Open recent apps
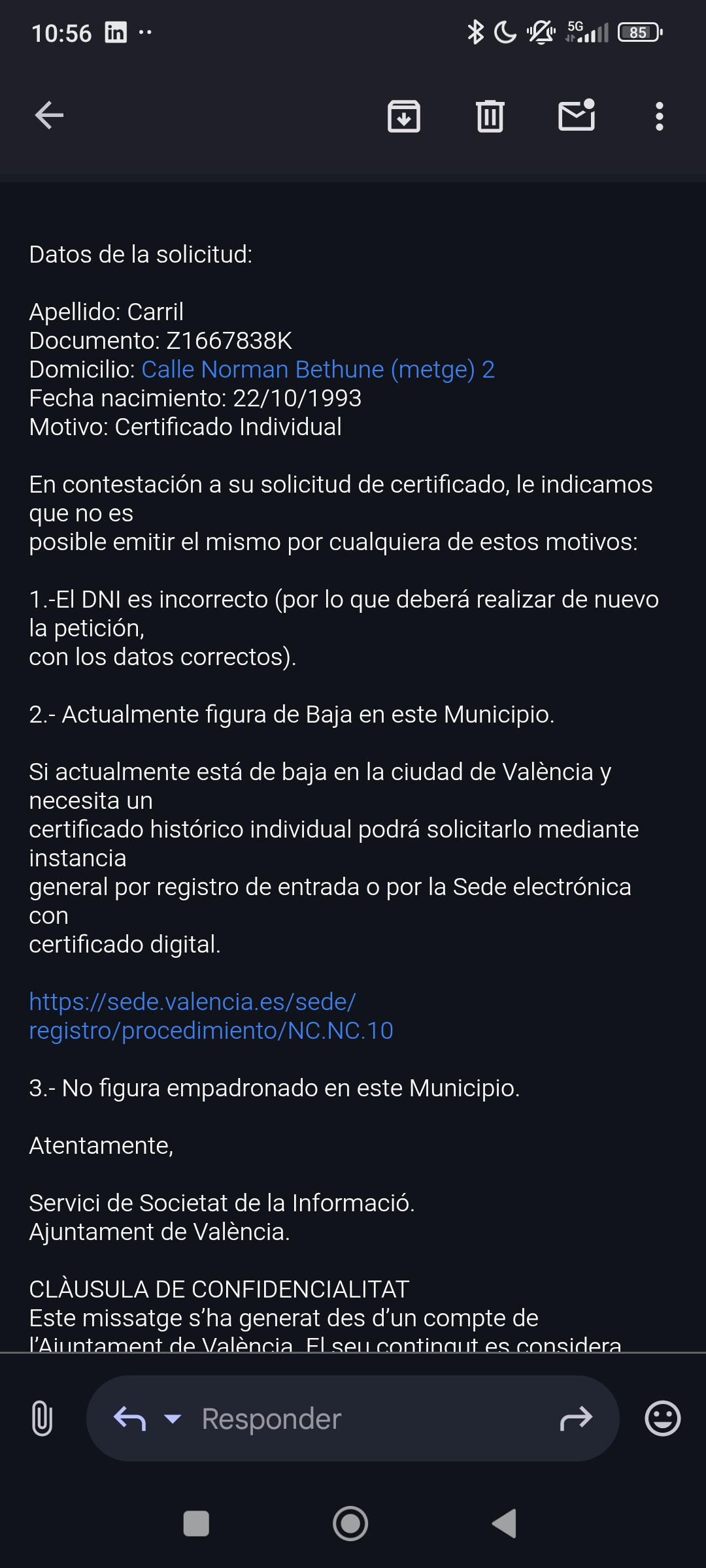This screenshot has width=706, height=1568. click(x=196, y=1524)
